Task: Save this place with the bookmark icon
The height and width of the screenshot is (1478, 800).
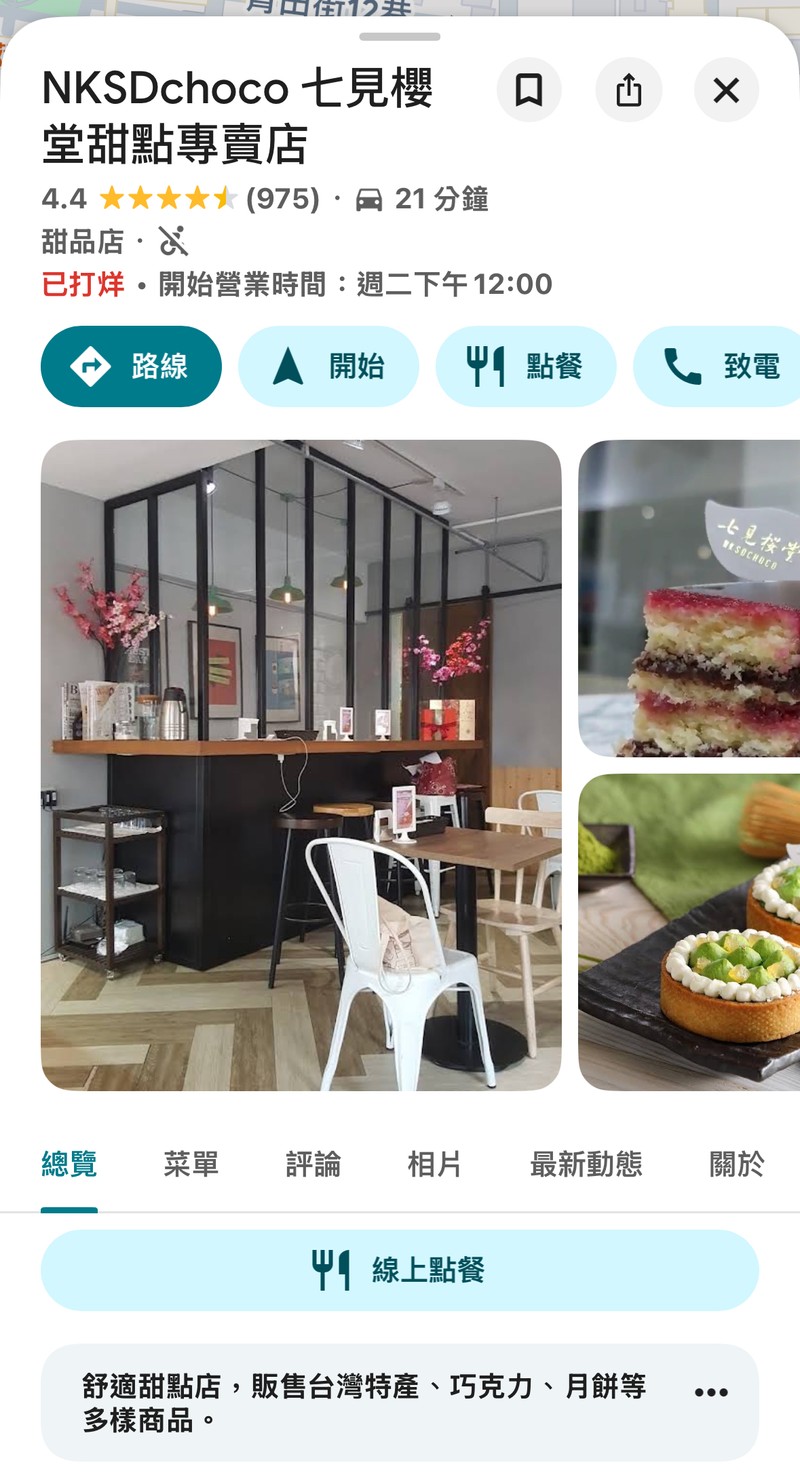Action: 528,91
